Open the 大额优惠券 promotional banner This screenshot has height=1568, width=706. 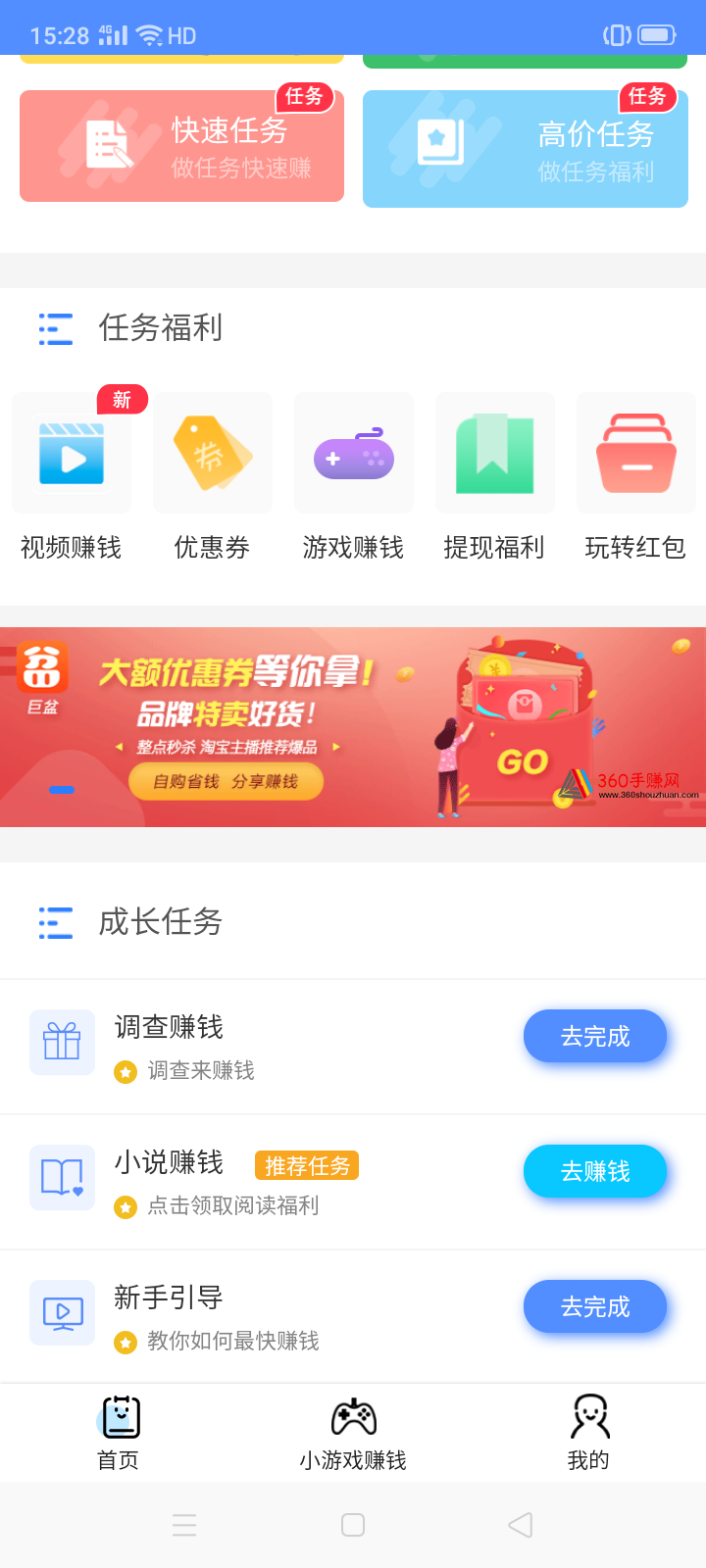pos(353,727)
